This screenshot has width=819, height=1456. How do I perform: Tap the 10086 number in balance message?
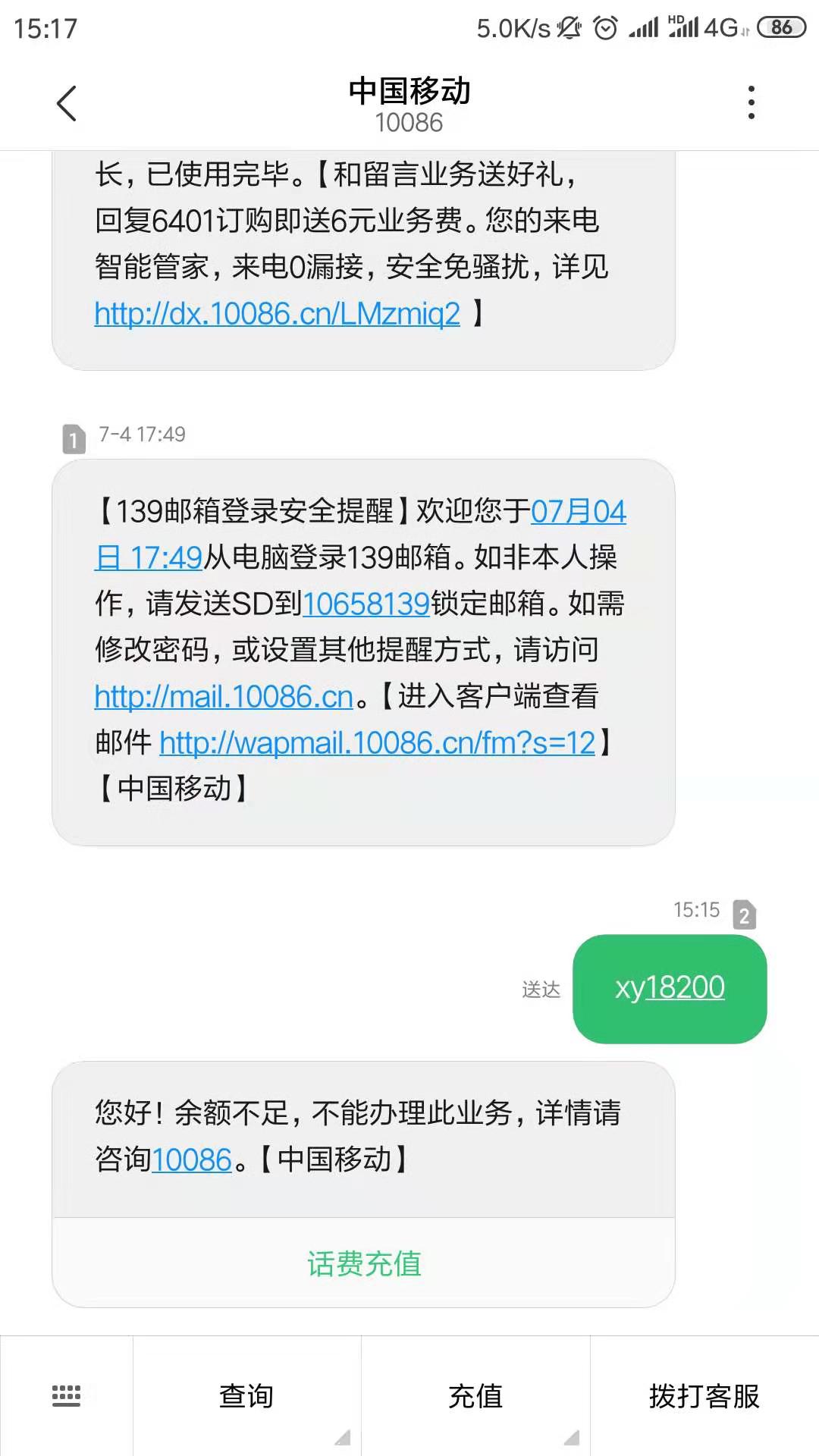tap(192, 1159)
